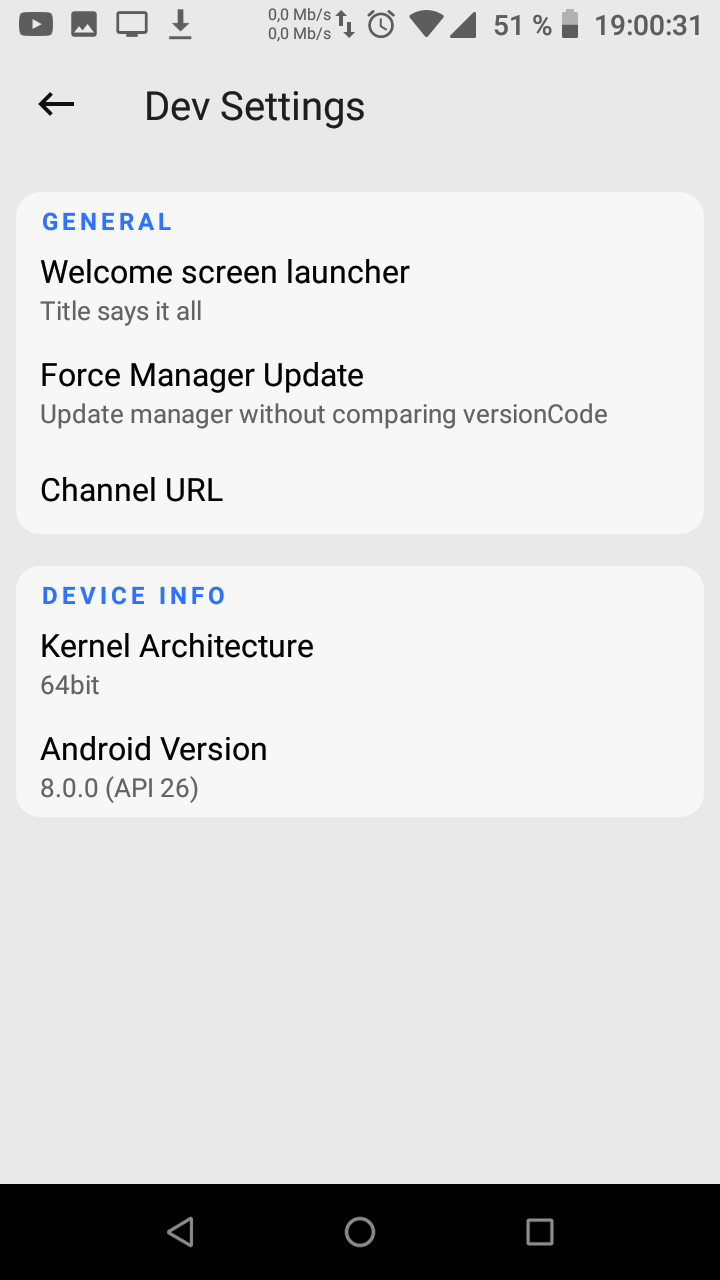Tap the download notification icon
The image size is (720, 1280).
[x=180, y=22]
